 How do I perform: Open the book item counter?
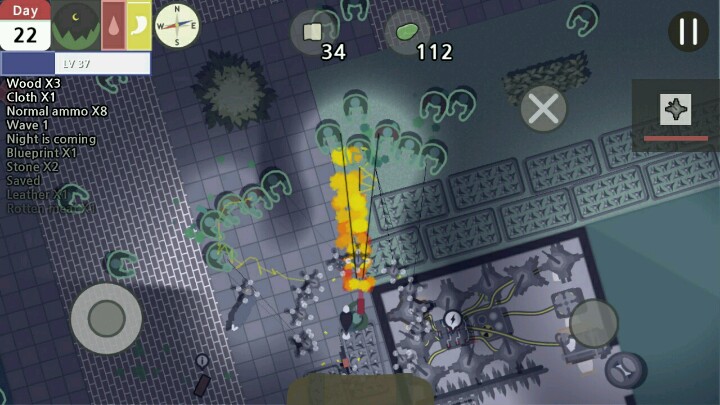(x=312, y=32)
